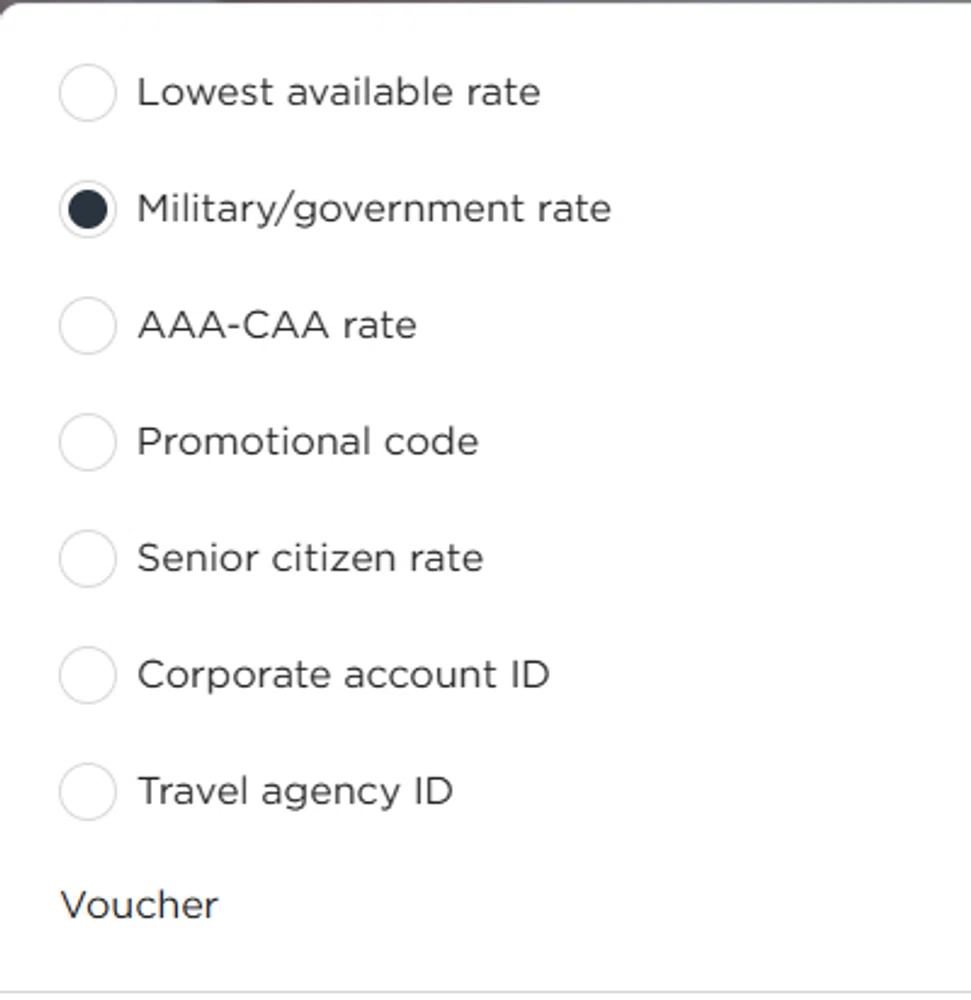This screenshot has width=971, height=1000.
Task: Click the filled Military/government rate radio circle
Action: coord(88,210)
